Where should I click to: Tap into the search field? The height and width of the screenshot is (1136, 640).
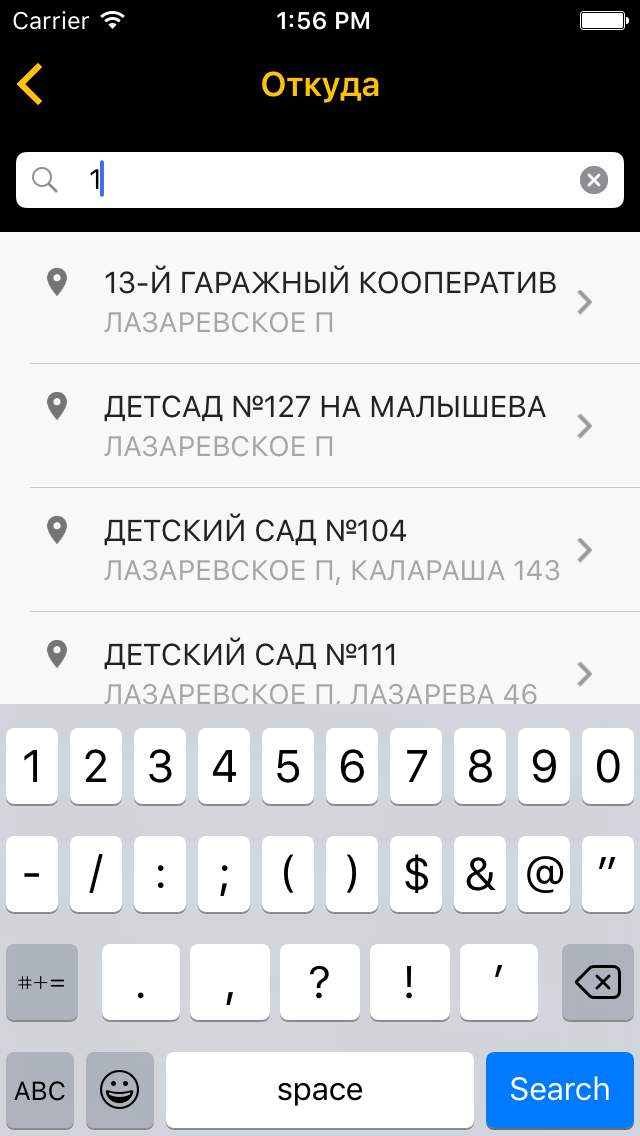point(320,180)
